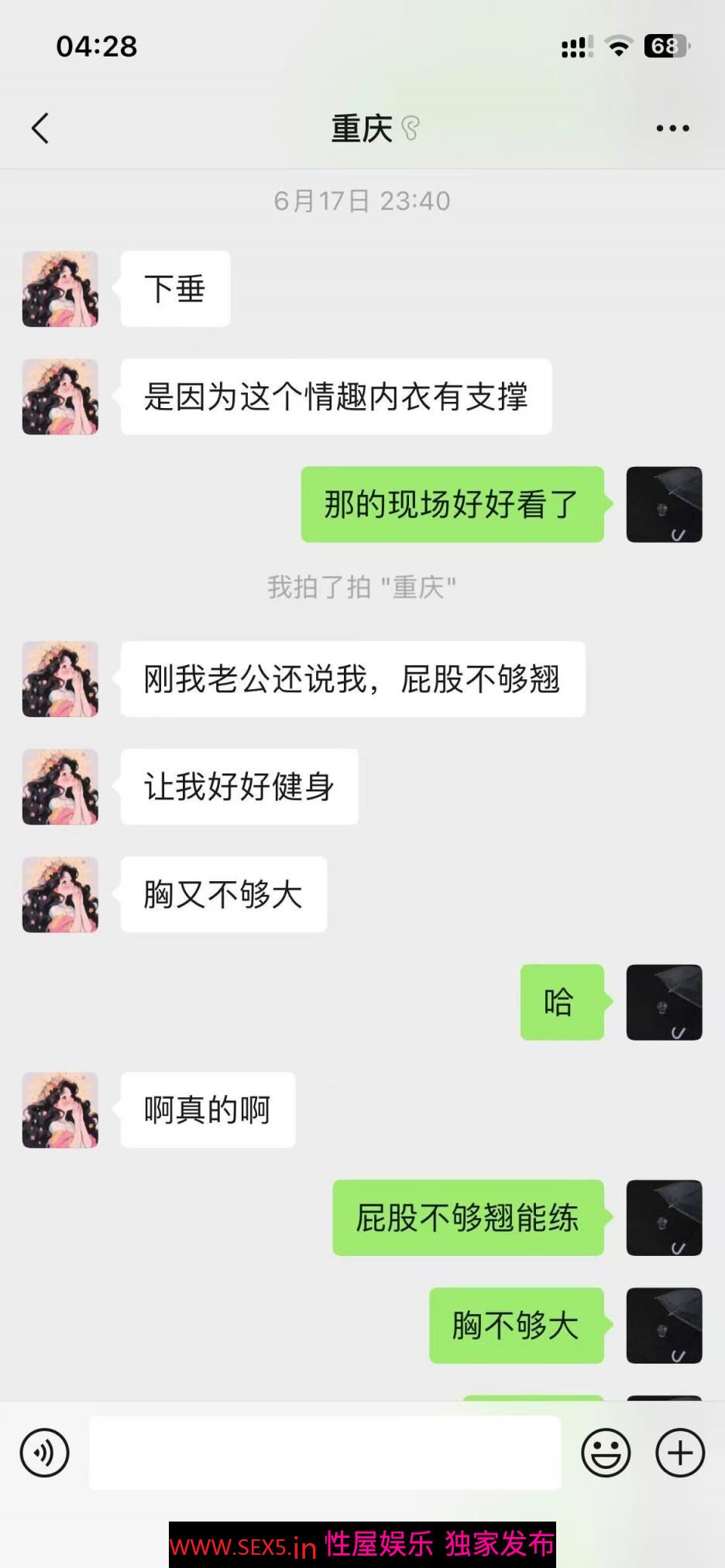
Task: Tap own avatar beside 哈 message
Action: coord(664,1002)
